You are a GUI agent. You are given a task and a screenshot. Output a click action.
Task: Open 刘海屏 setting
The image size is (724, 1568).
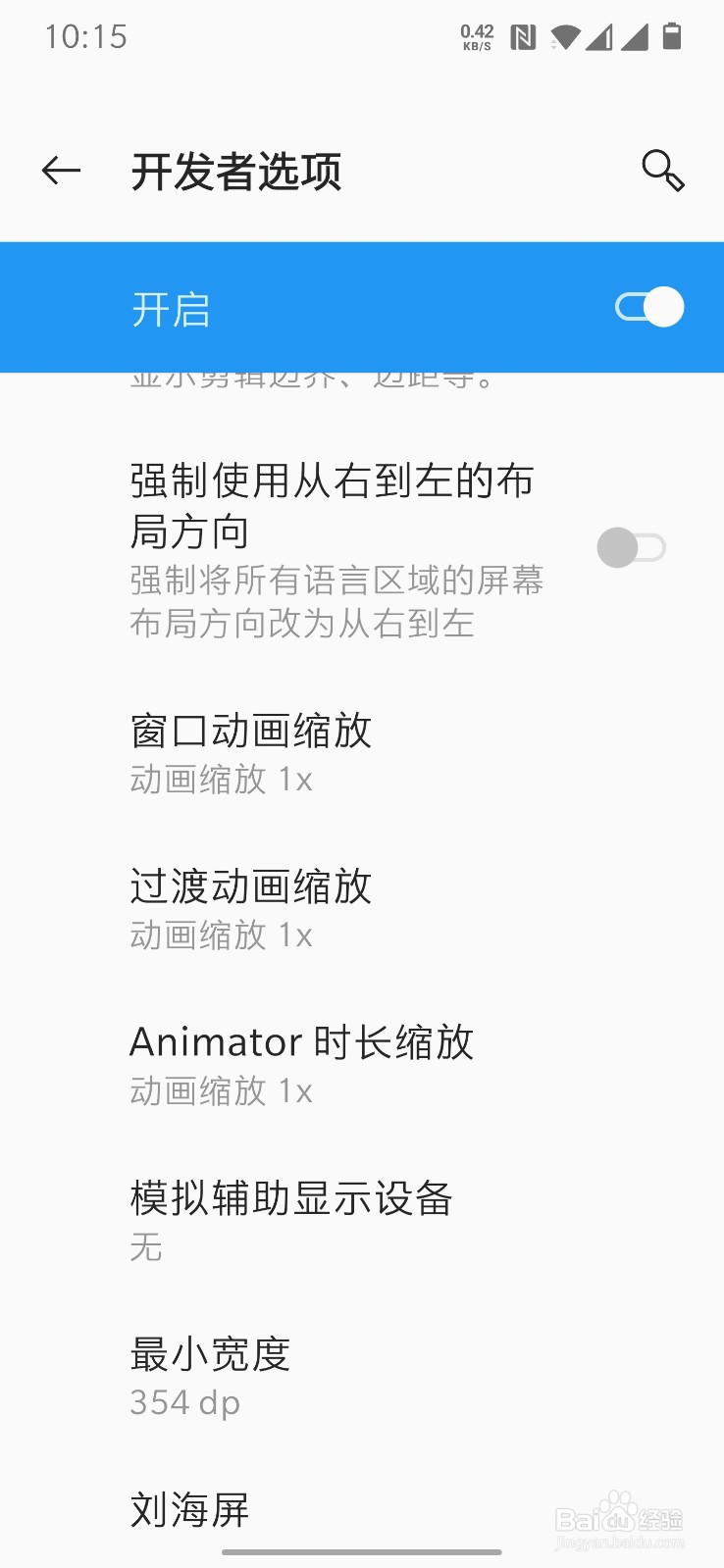190,1510
